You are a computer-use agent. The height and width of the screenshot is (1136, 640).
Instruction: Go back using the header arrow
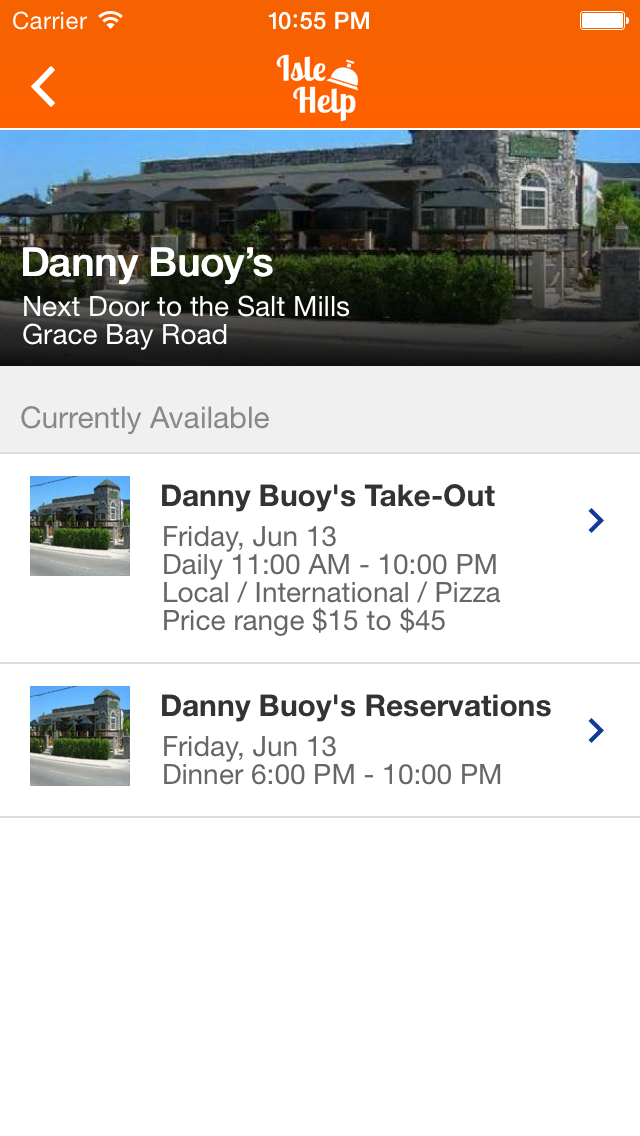click(x=43, y=86)
